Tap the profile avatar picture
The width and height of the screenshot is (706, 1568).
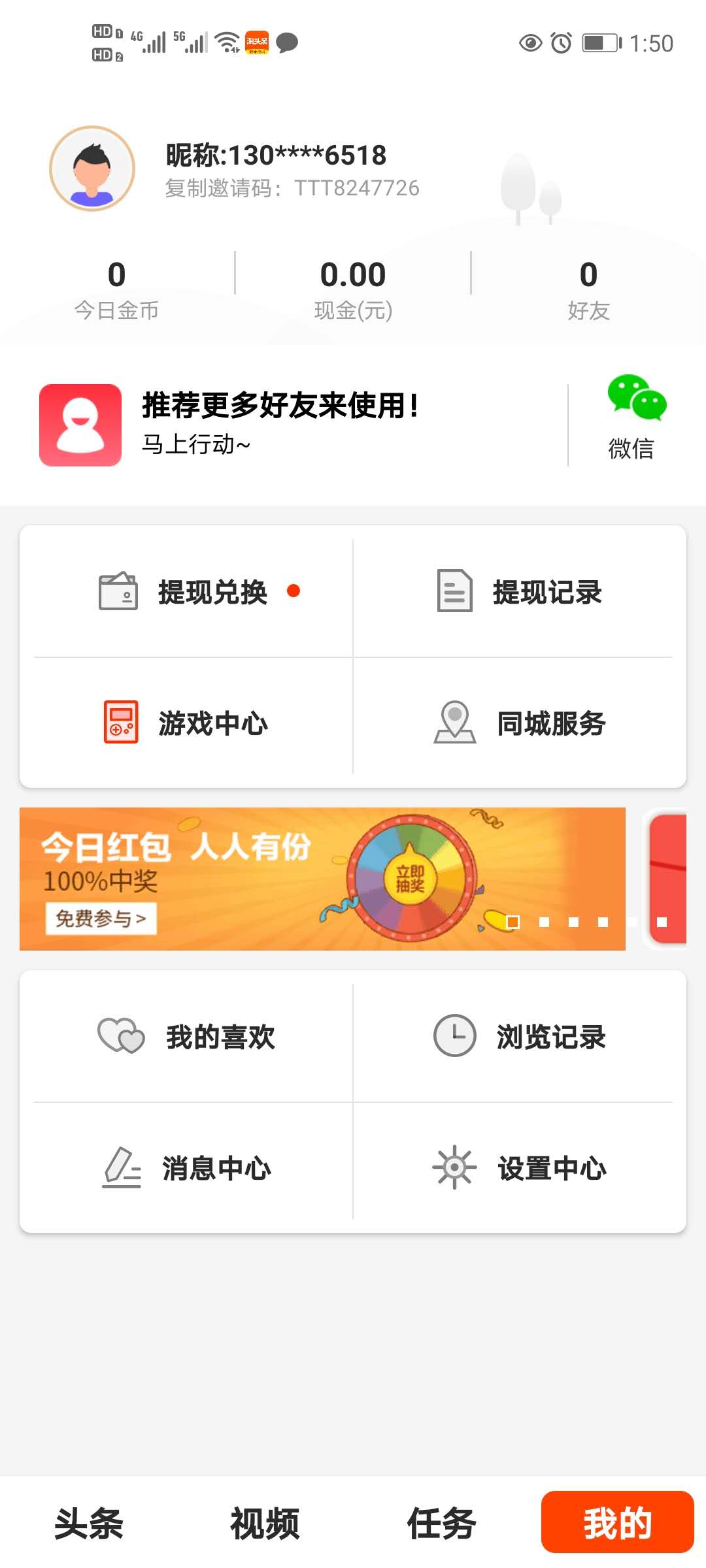tap(92, 169)
